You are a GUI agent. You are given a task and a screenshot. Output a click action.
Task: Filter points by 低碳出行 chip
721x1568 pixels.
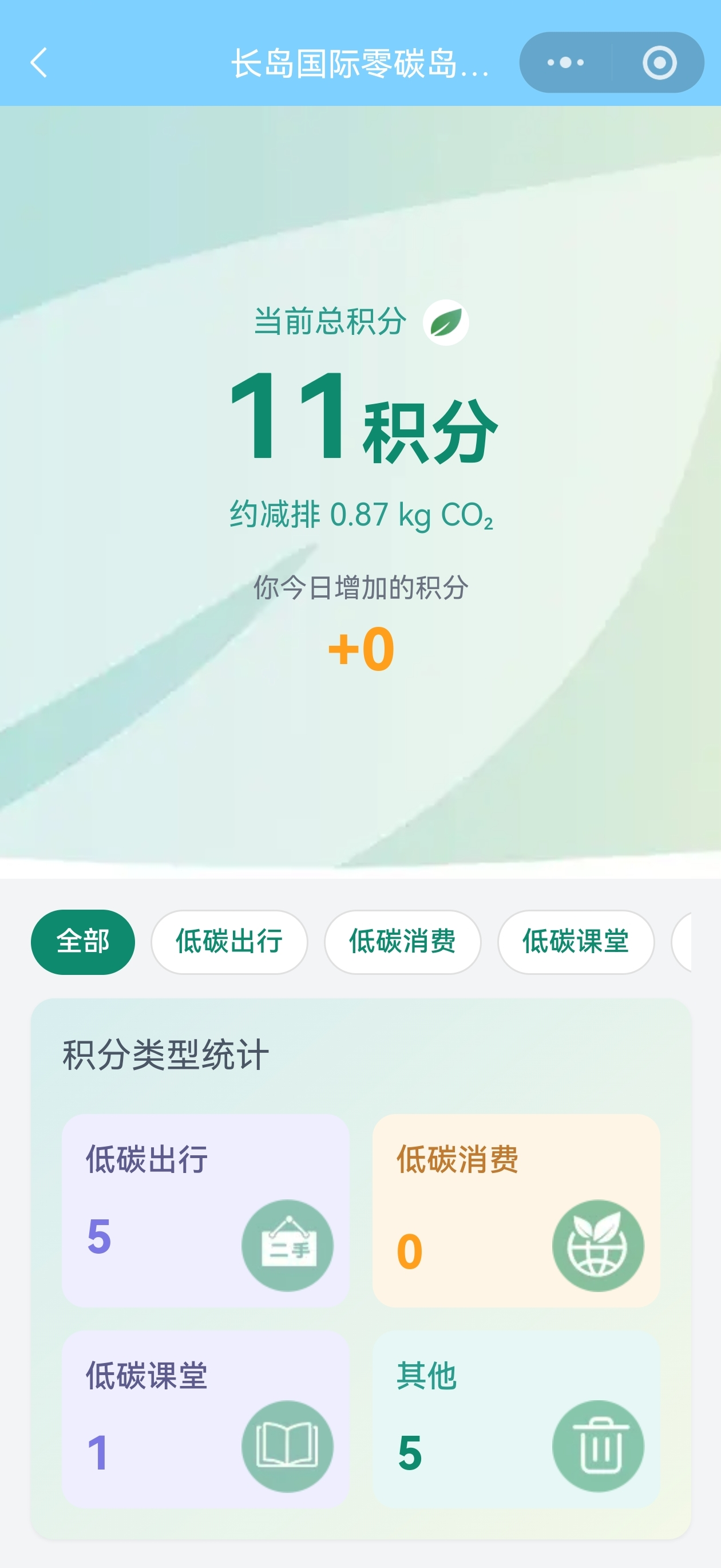(229, 942)
